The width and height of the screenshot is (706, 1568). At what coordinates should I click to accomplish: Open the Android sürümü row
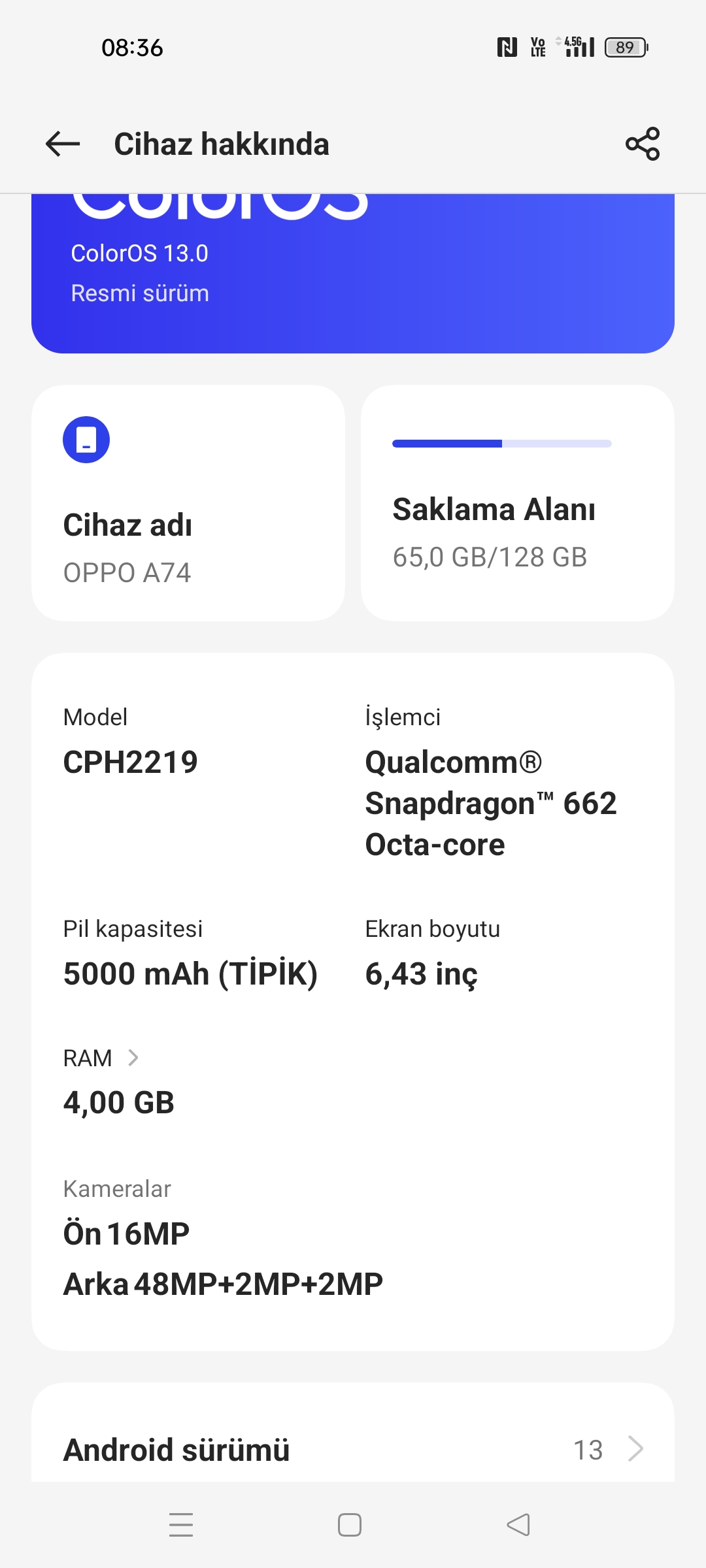coord(353,1449)
